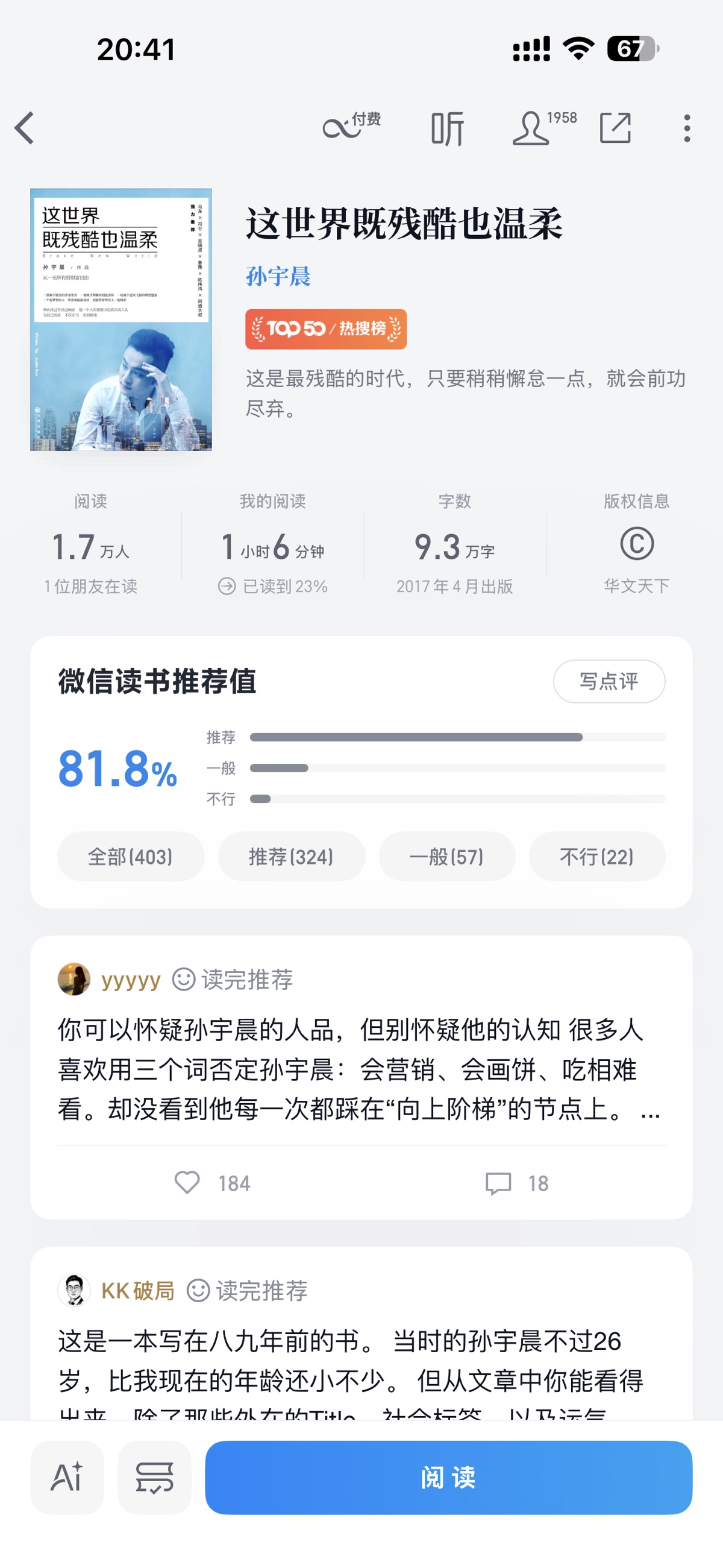Open the three-dot overflow menu
Screen dimensions: 723x1568
686,128
